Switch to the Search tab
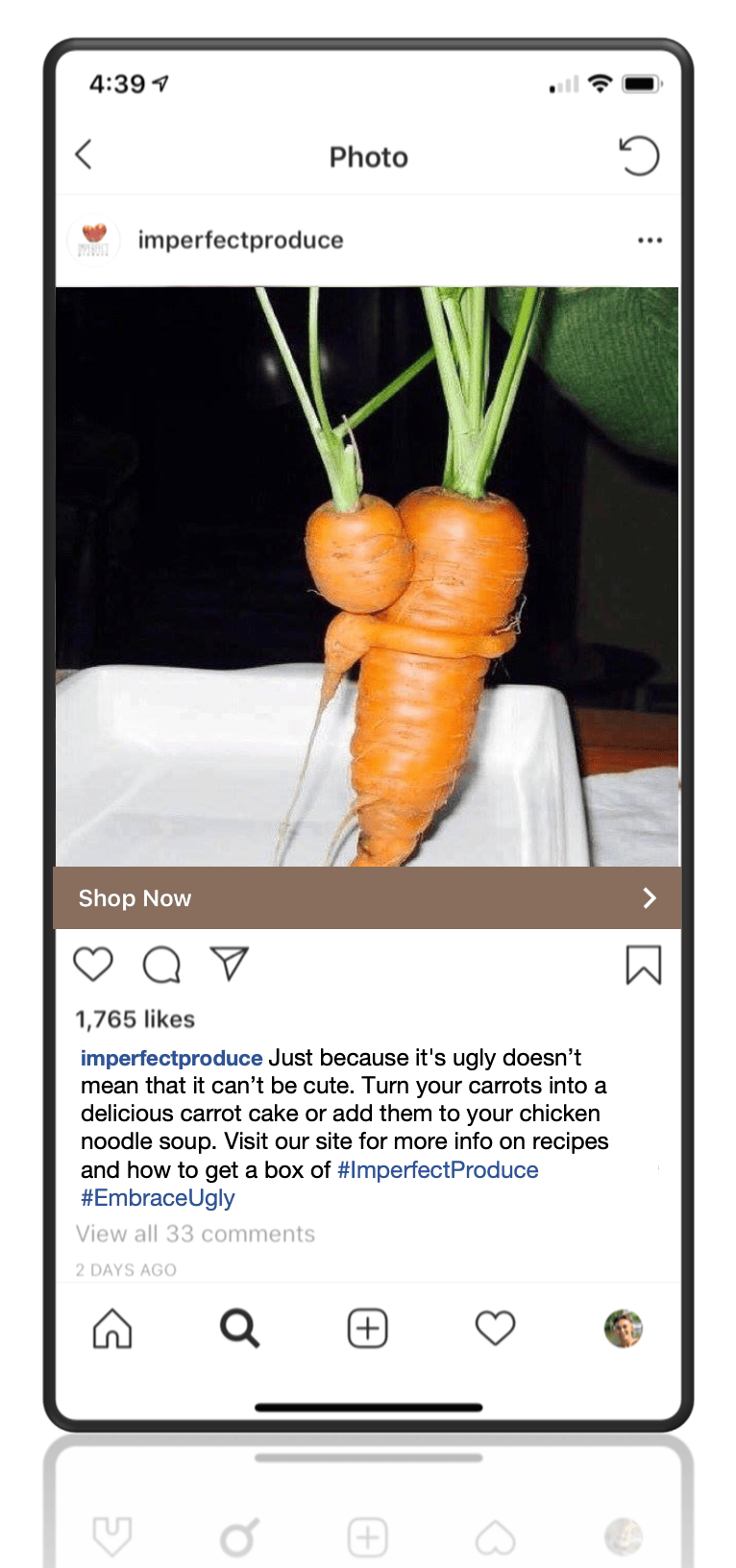The image size is (736, 1568). tap(239, 1329)
